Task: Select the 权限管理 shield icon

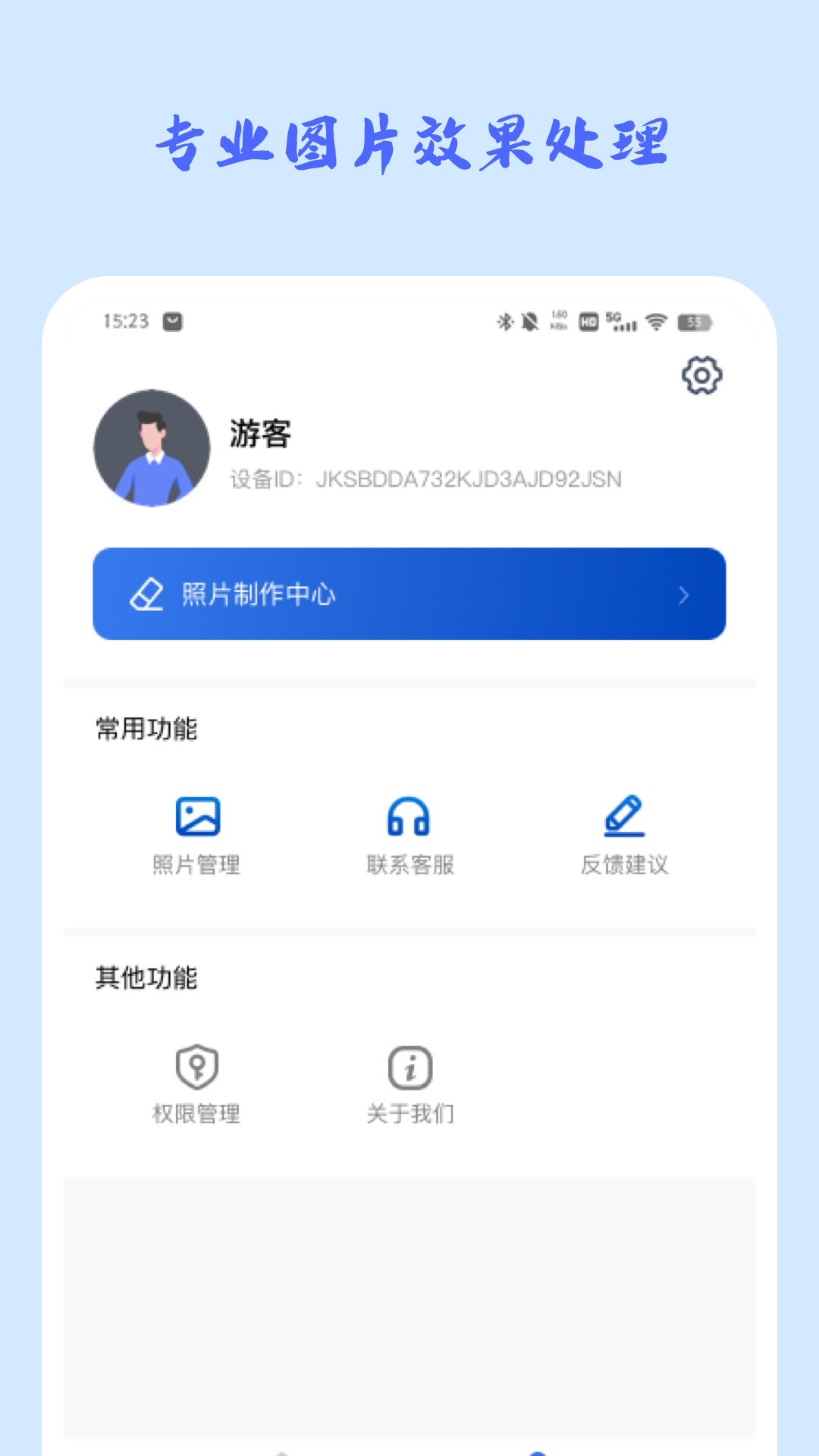Action: (x=197, y=1068)
